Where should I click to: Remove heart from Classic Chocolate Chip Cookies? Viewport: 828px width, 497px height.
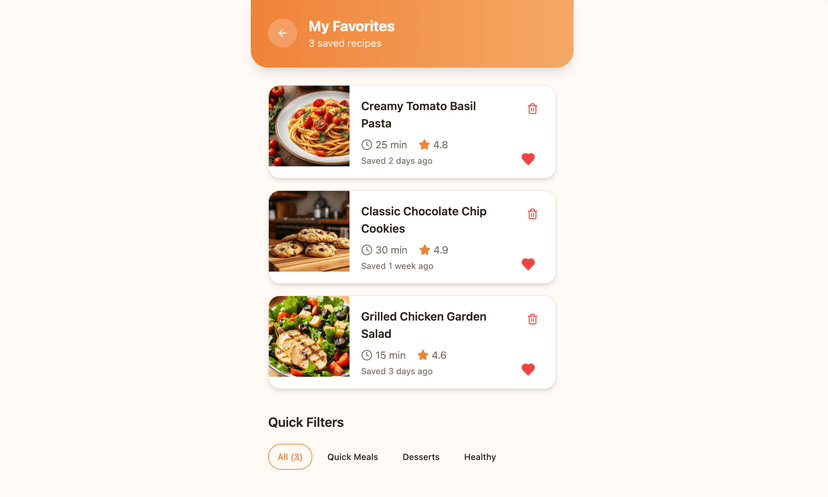click(x=528, y=264)
